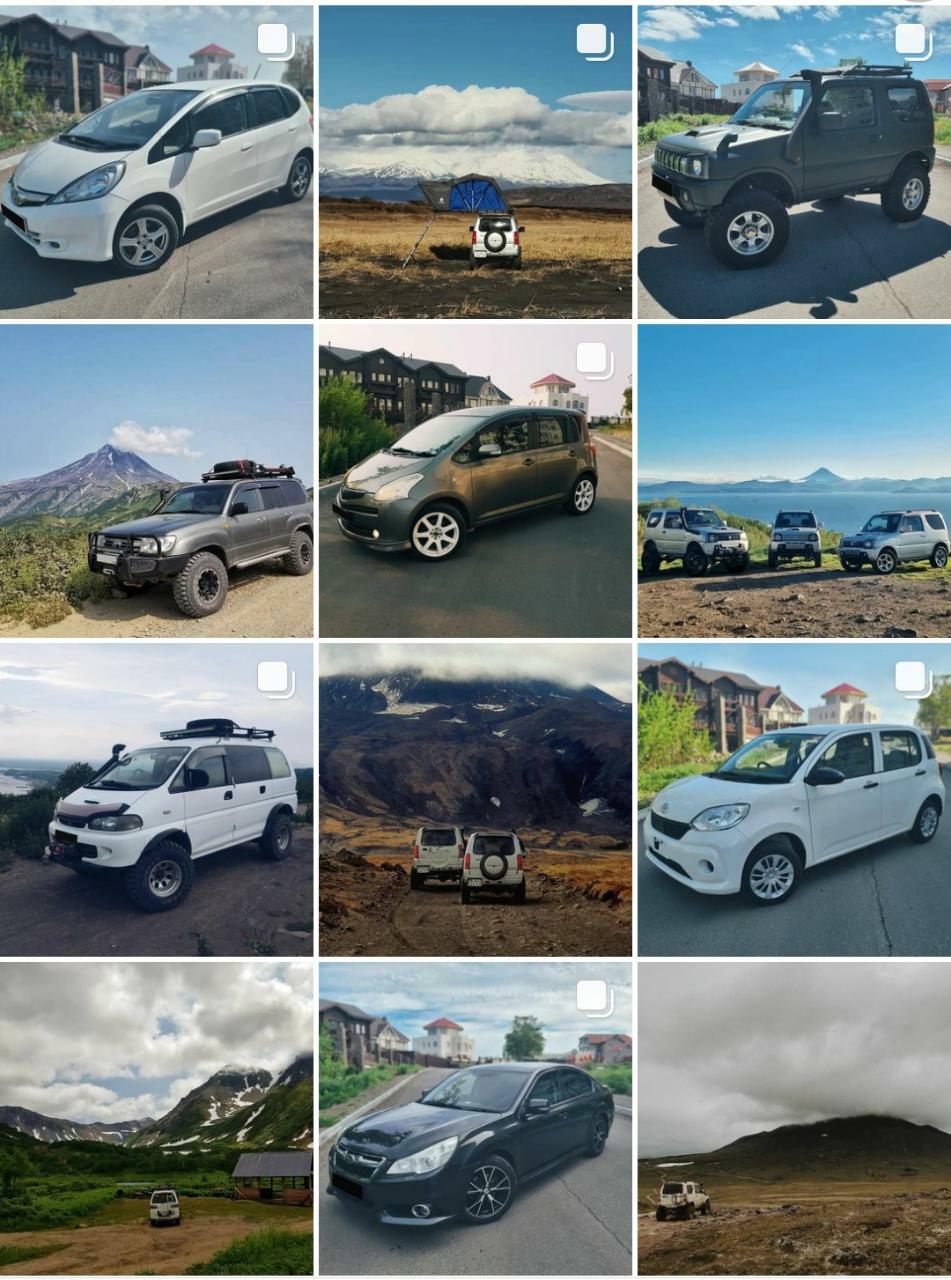Open the gray Land Cruiser volcano post
This screenshot has height=1280, width=951.
click(x=156, y=480)
